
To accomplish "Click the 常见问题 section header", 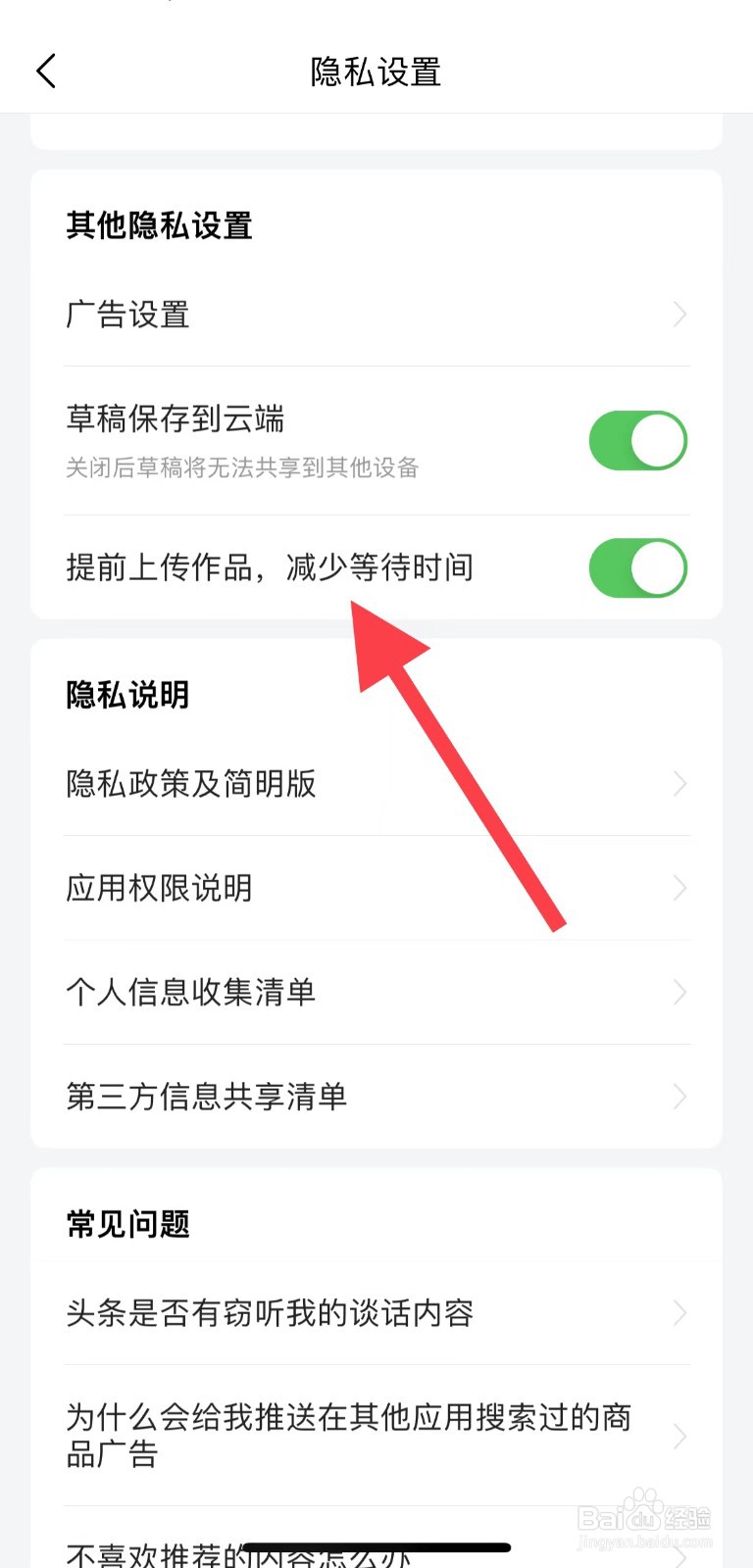I will [x=126, y=1223].
